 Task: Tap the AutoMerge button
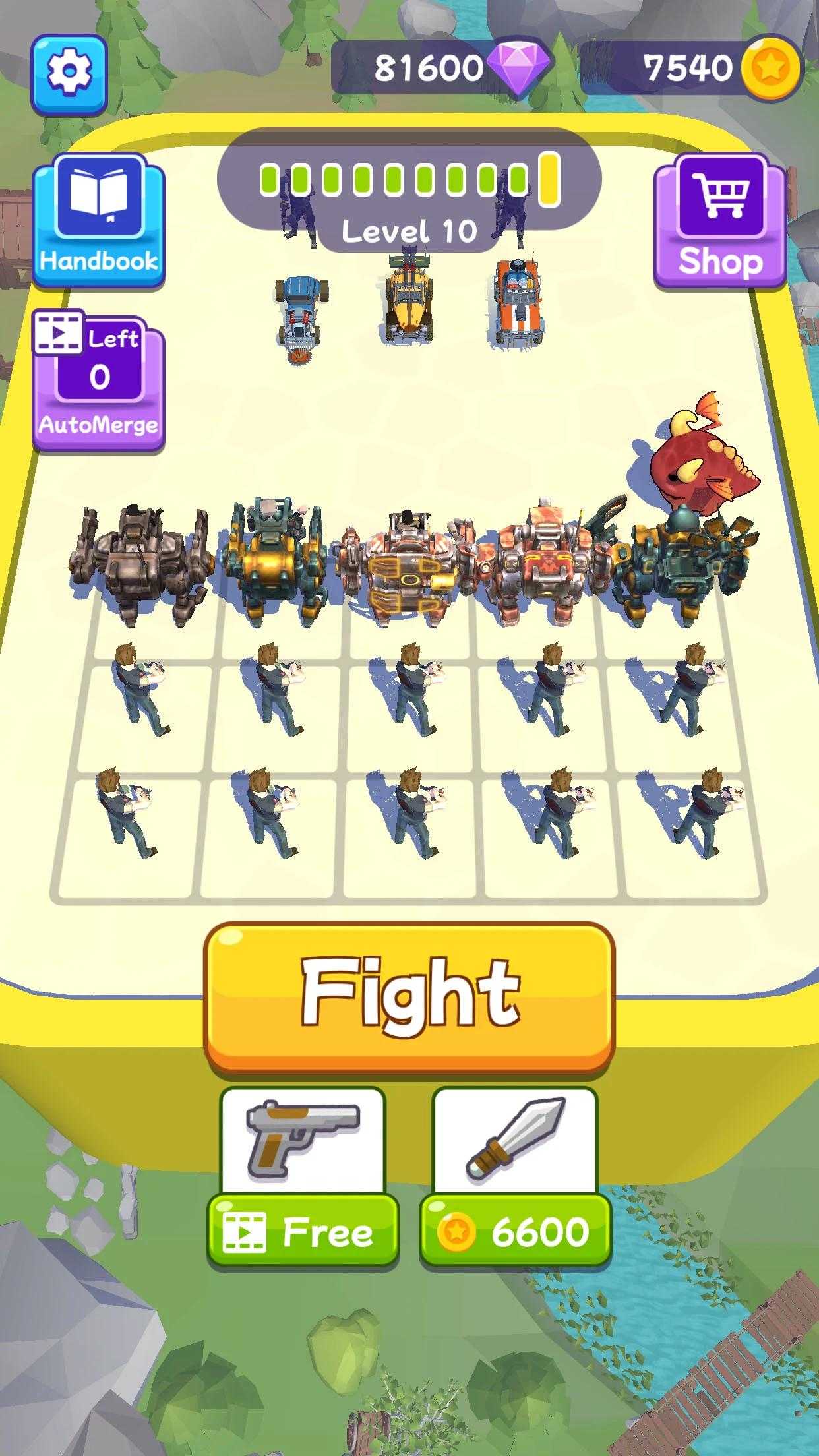pyautogui.click(x=98, y=381)
